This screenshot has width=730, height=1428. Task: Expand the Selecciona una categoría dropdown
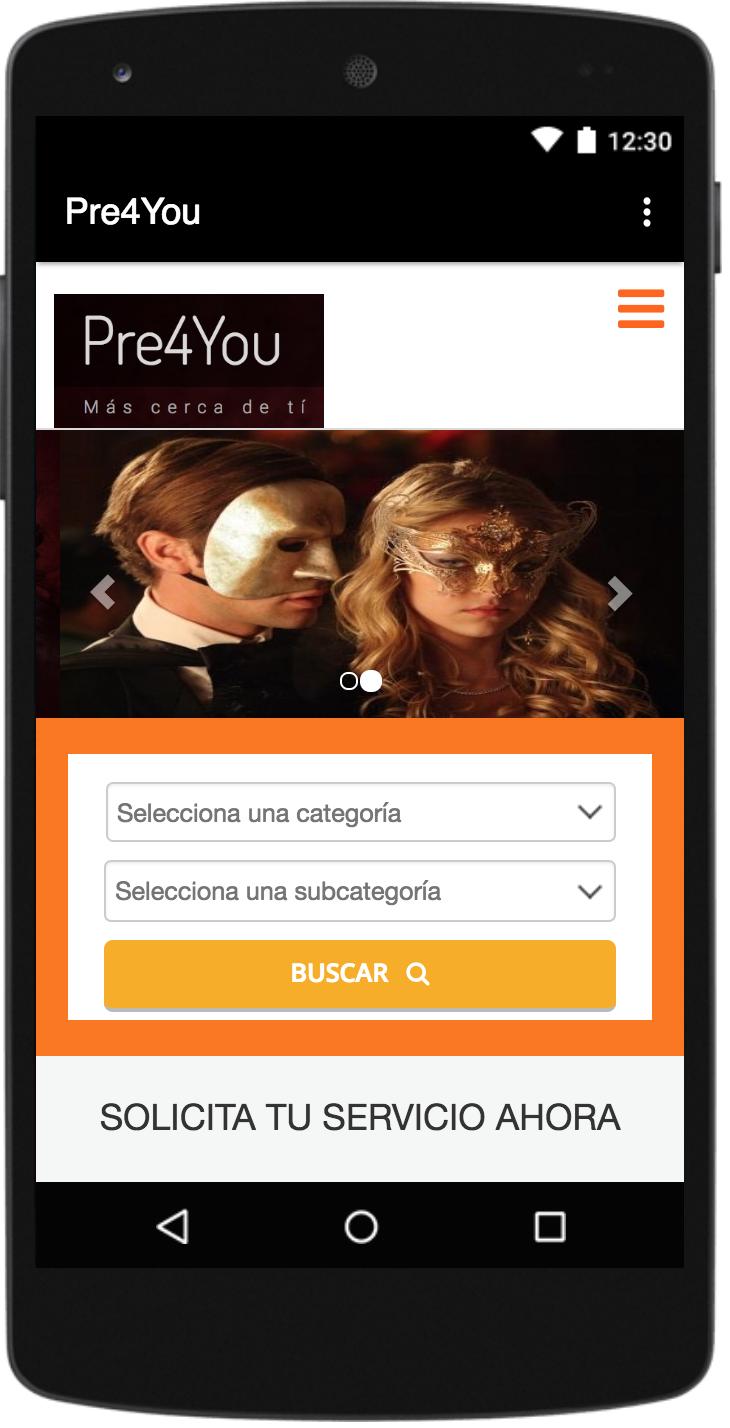(360, 812)
